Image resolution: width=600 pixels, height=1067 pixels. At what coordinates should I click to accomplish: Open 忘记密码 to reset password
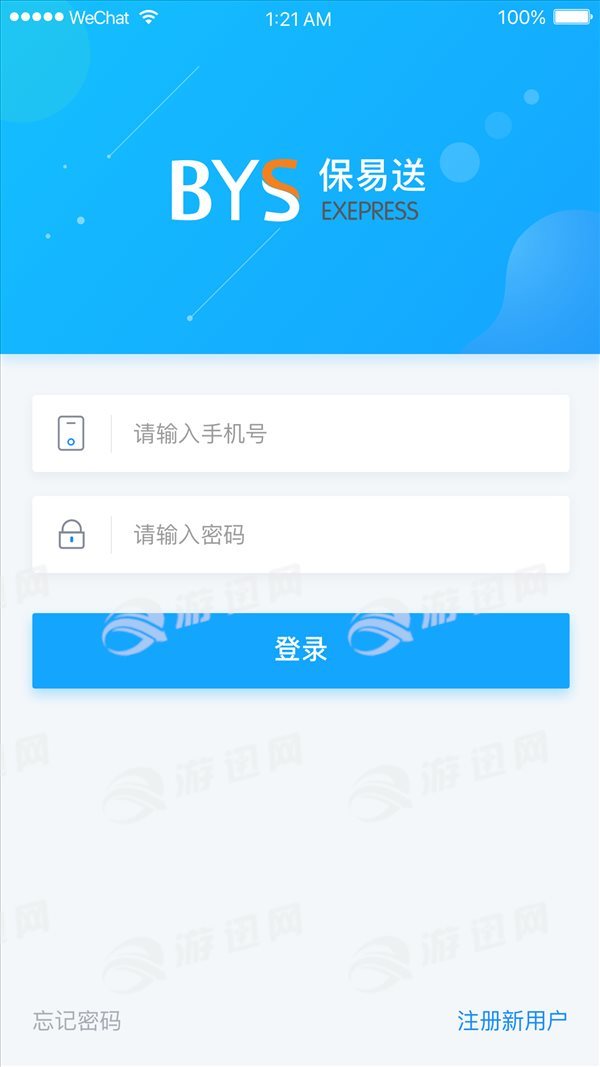point(77,1021)
